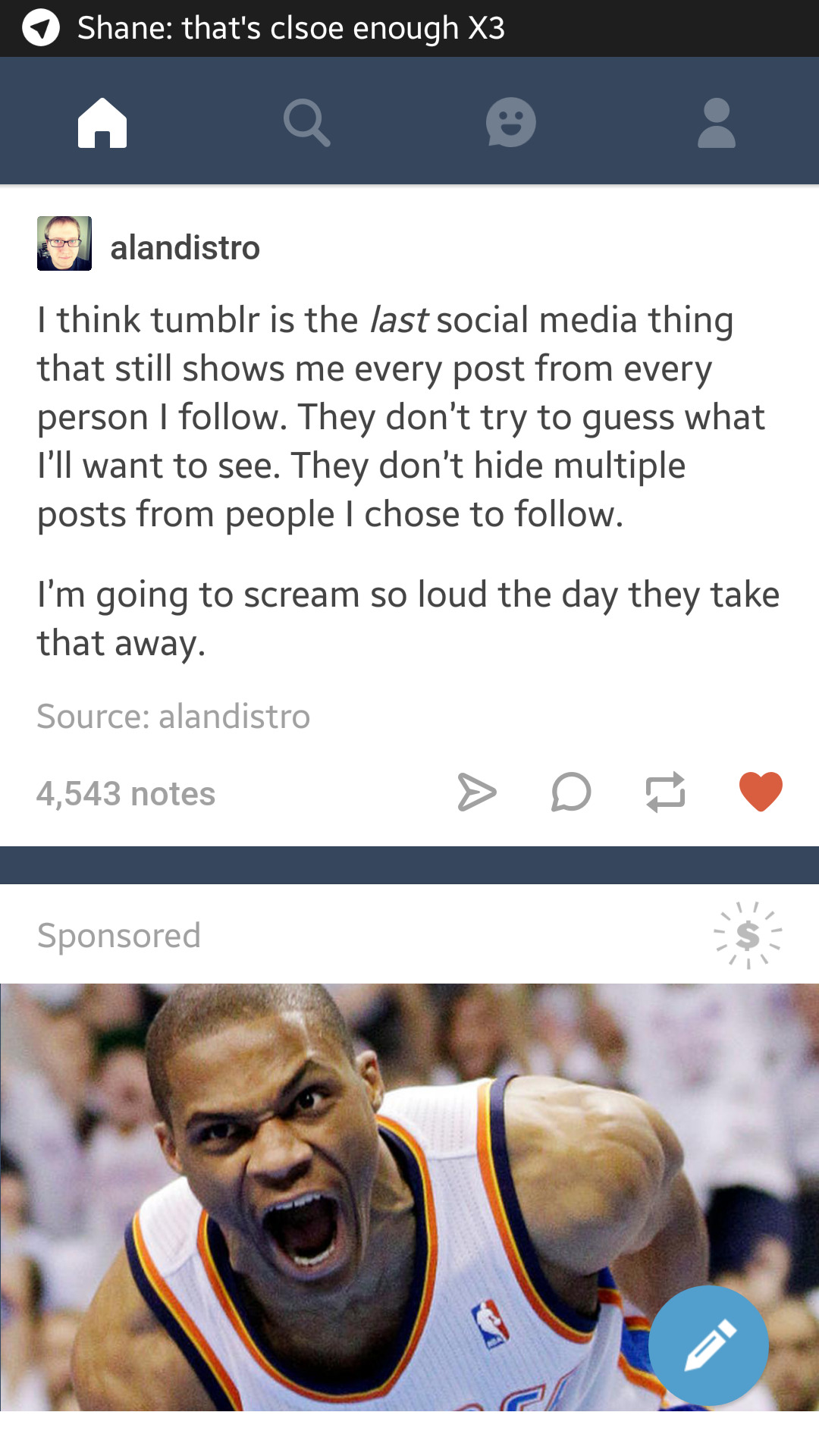Image resolution: width=819 pixels, height=1456 pixels.
Task: Reblog alandistro's post
Action: pyautogui.click(x=666, y=792)
